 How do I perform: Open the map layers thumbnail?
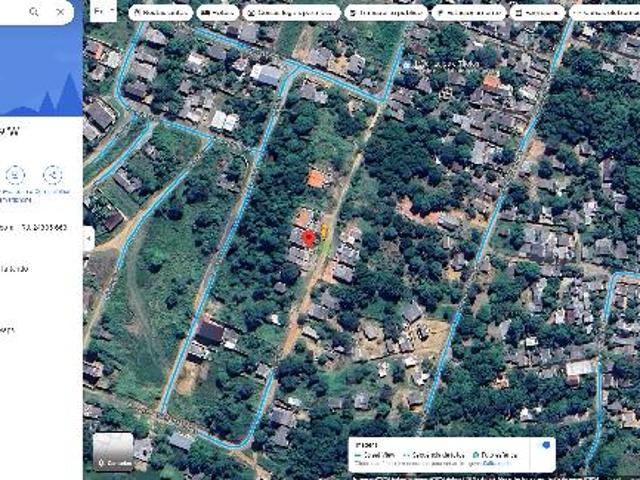[x=113, y=451]
